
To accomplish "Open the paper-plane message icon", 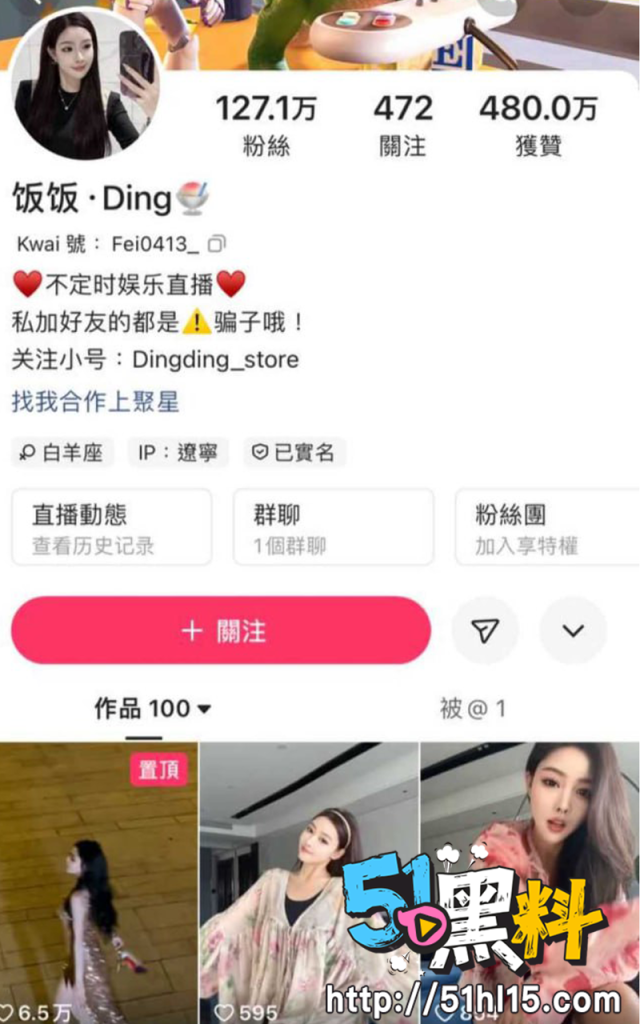I will [x=485, y=631].
